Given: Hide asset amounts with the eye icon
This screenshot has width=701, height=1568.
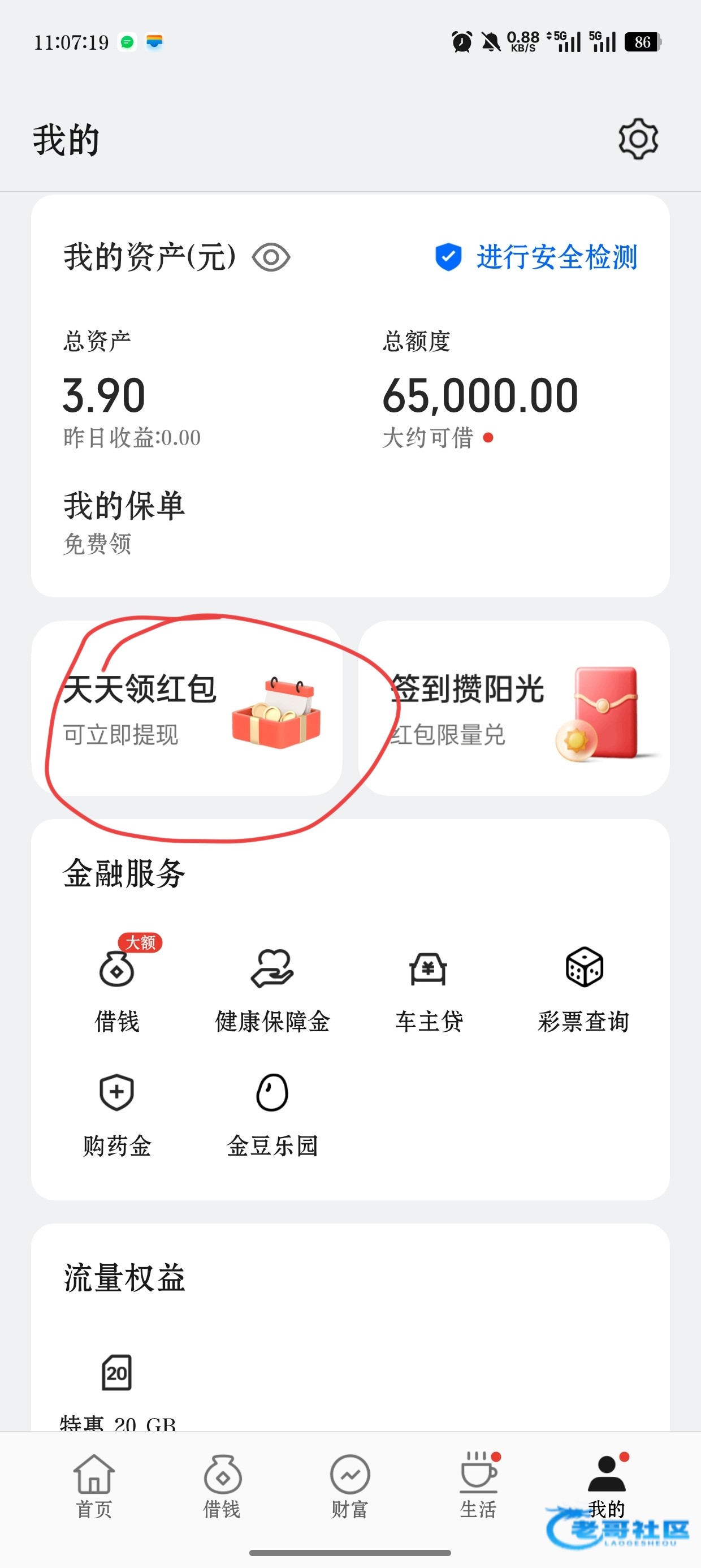Looking at the screenshot, I should pyautogui.click(x=271, y=257).
